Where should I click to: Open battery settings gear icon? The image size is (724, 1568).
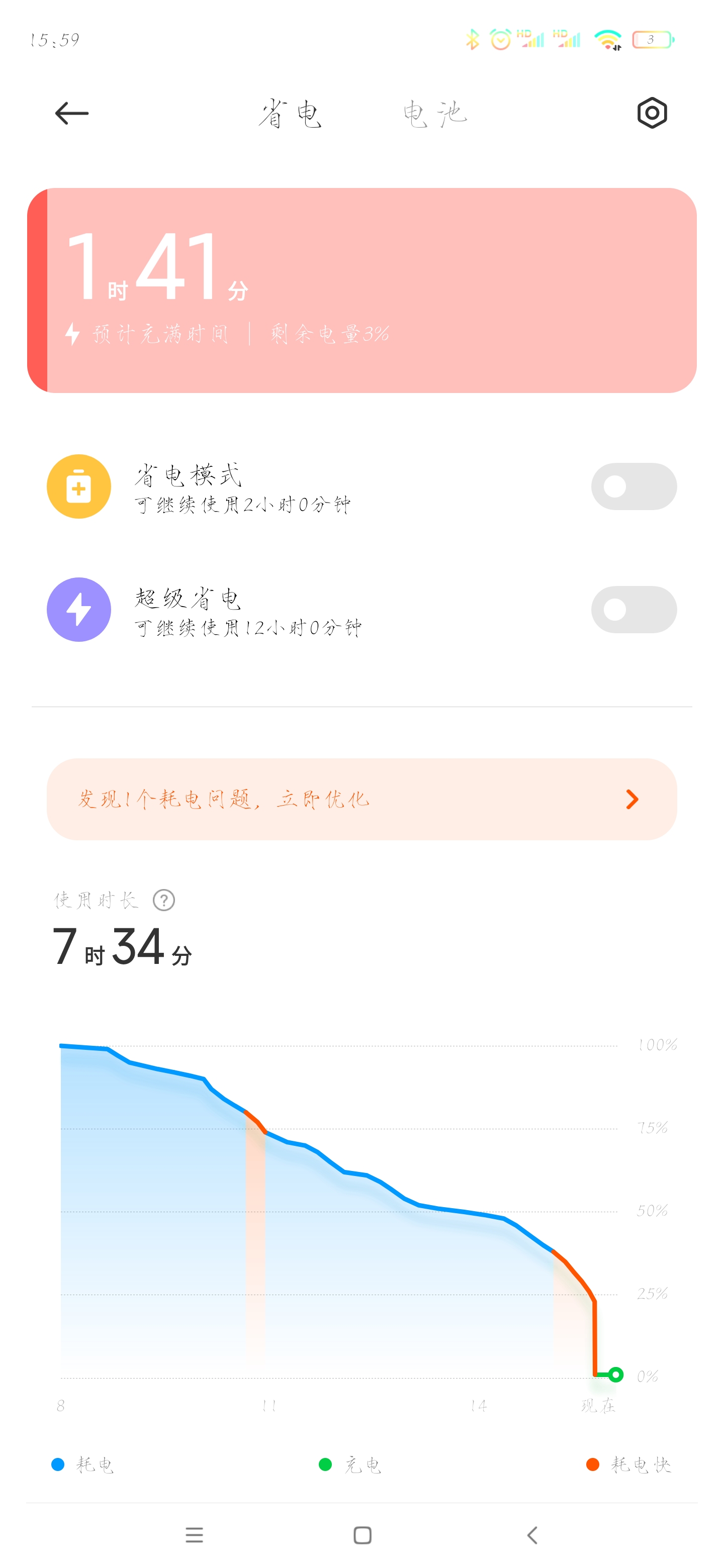tap(652, 113)
